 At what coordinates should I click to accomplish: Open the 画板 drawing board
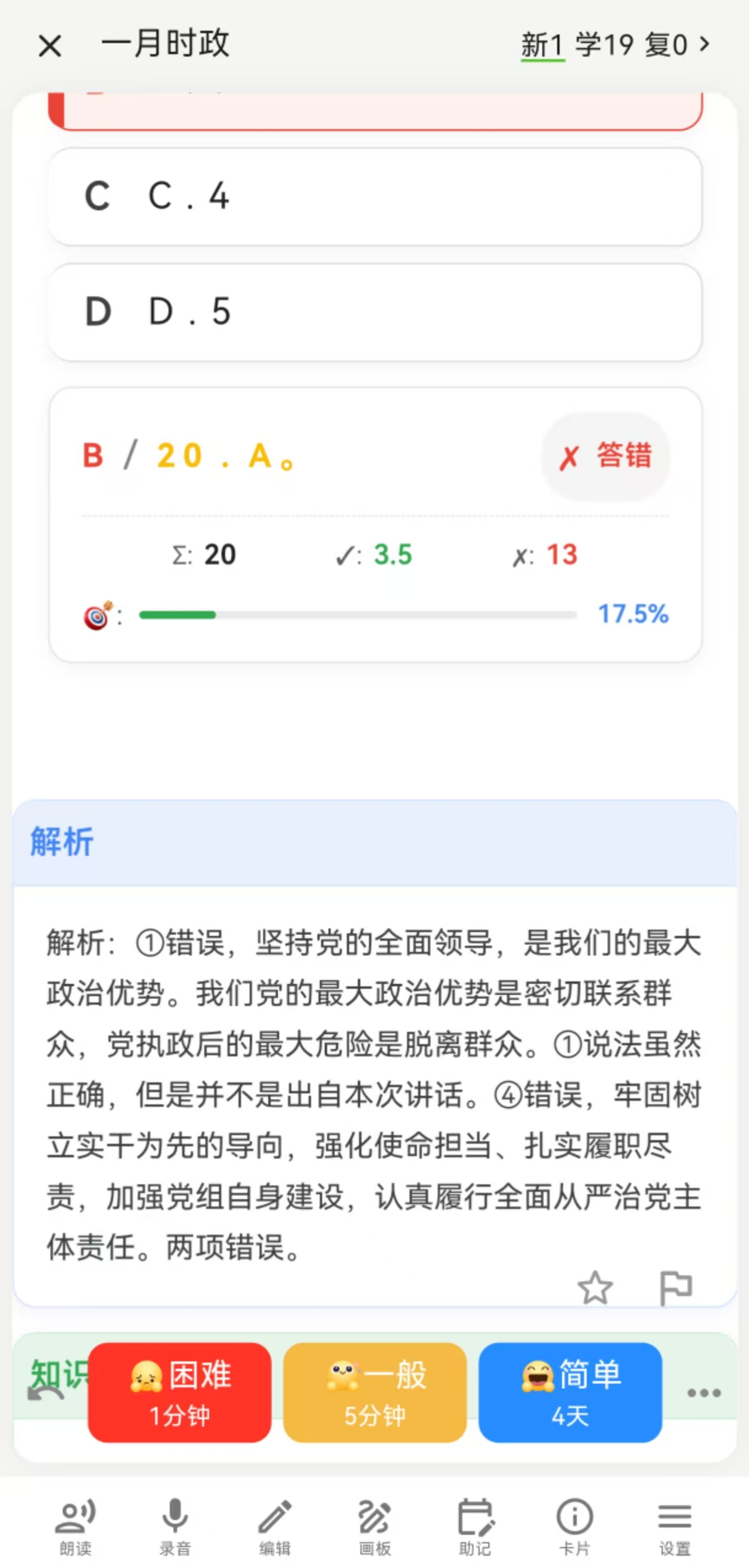(374, 1526)
